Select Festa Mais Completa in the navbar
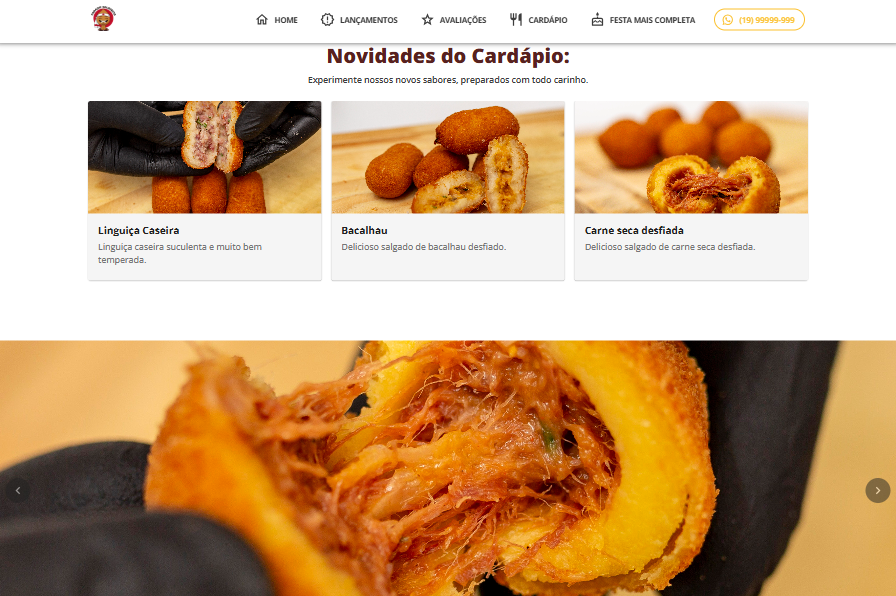Image resolution: width=896 pixels, height=596 pixels. click(x=643, y=20)
